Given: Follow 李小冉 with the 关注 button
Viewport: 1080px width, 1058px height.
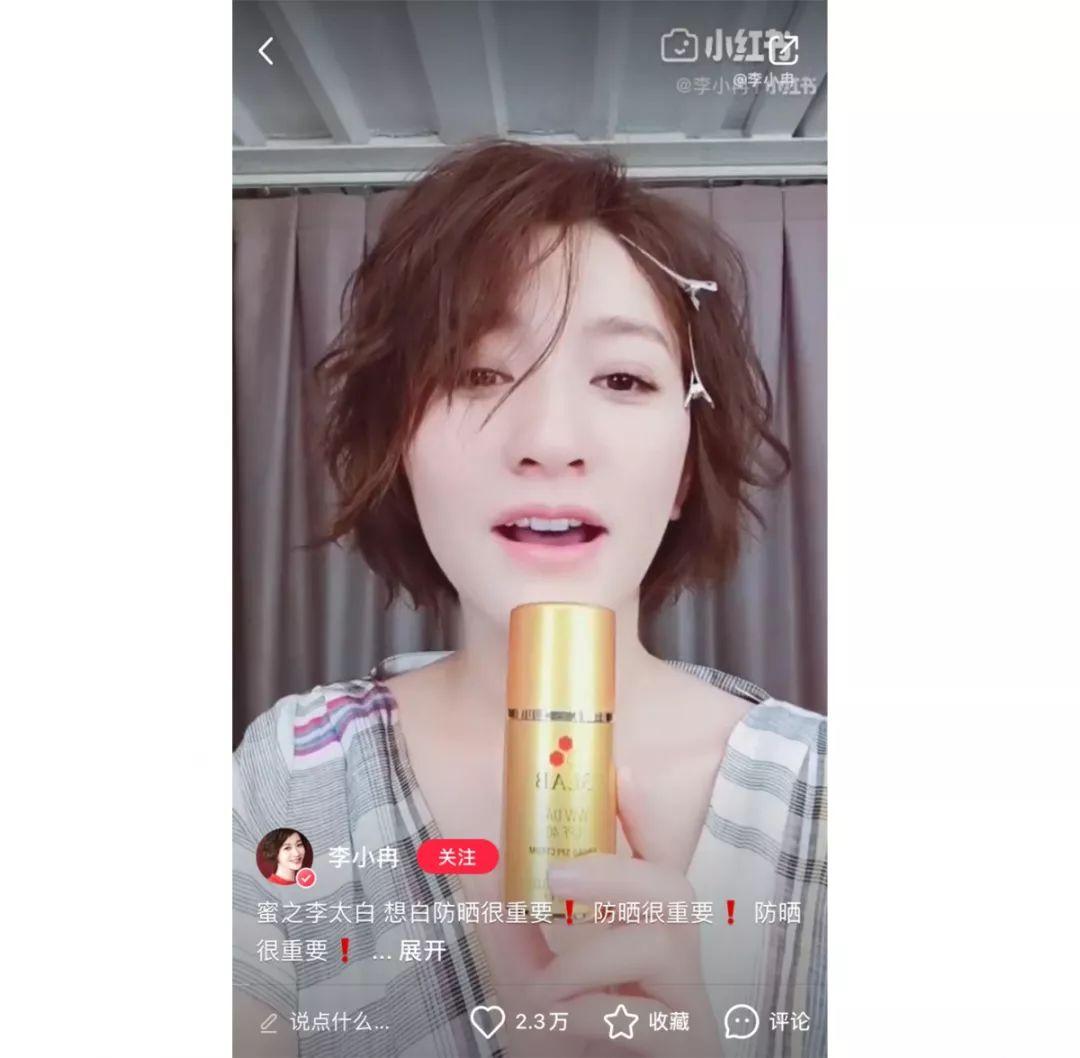Looking at the screenshot, I should 457,857.
